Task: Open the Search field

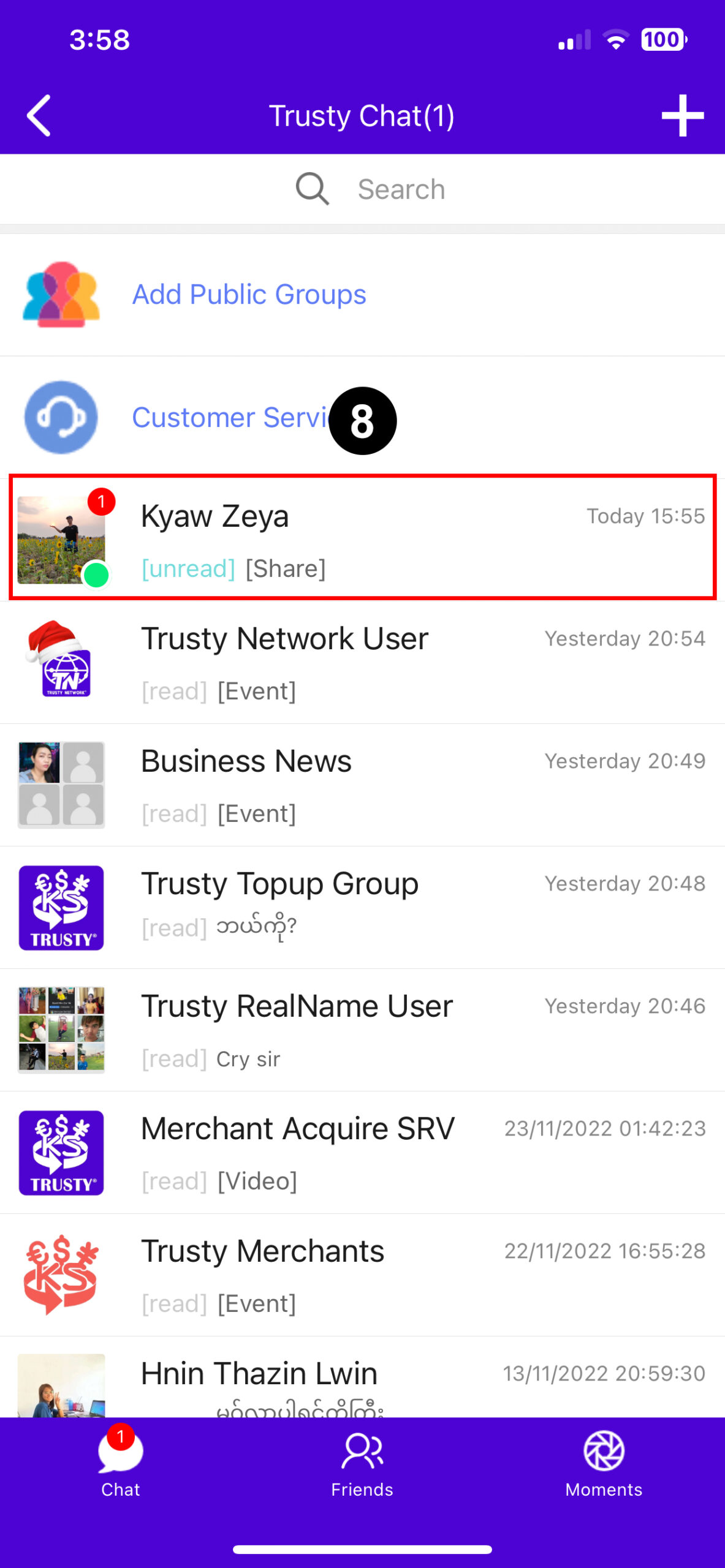Action: [362, 189]
